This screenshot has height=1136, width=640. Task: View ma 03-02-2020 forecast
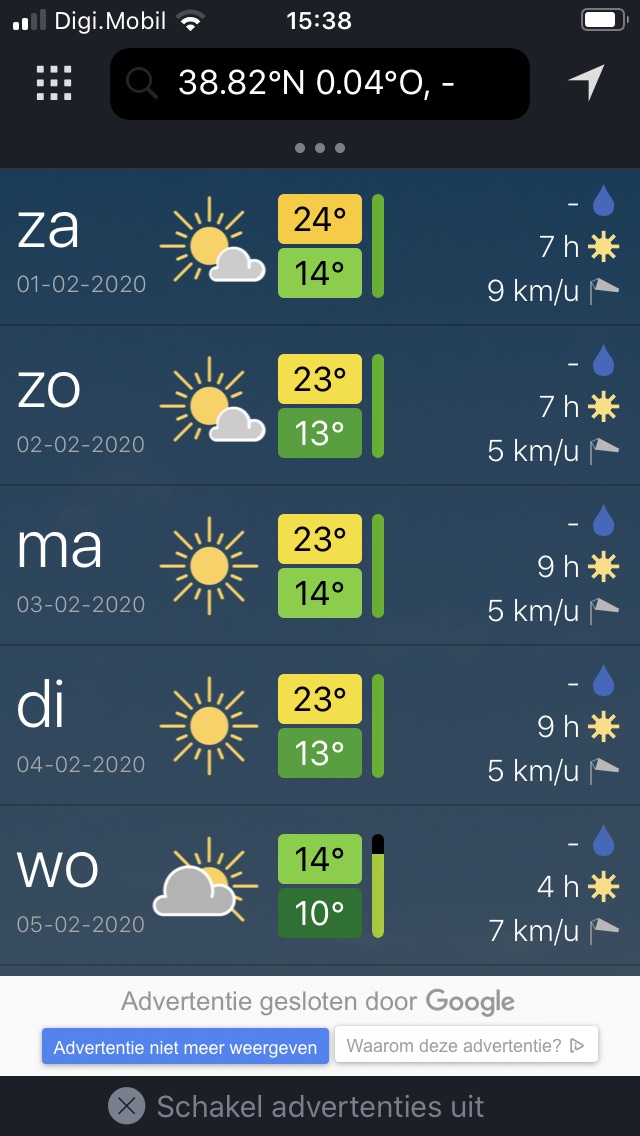320,566
